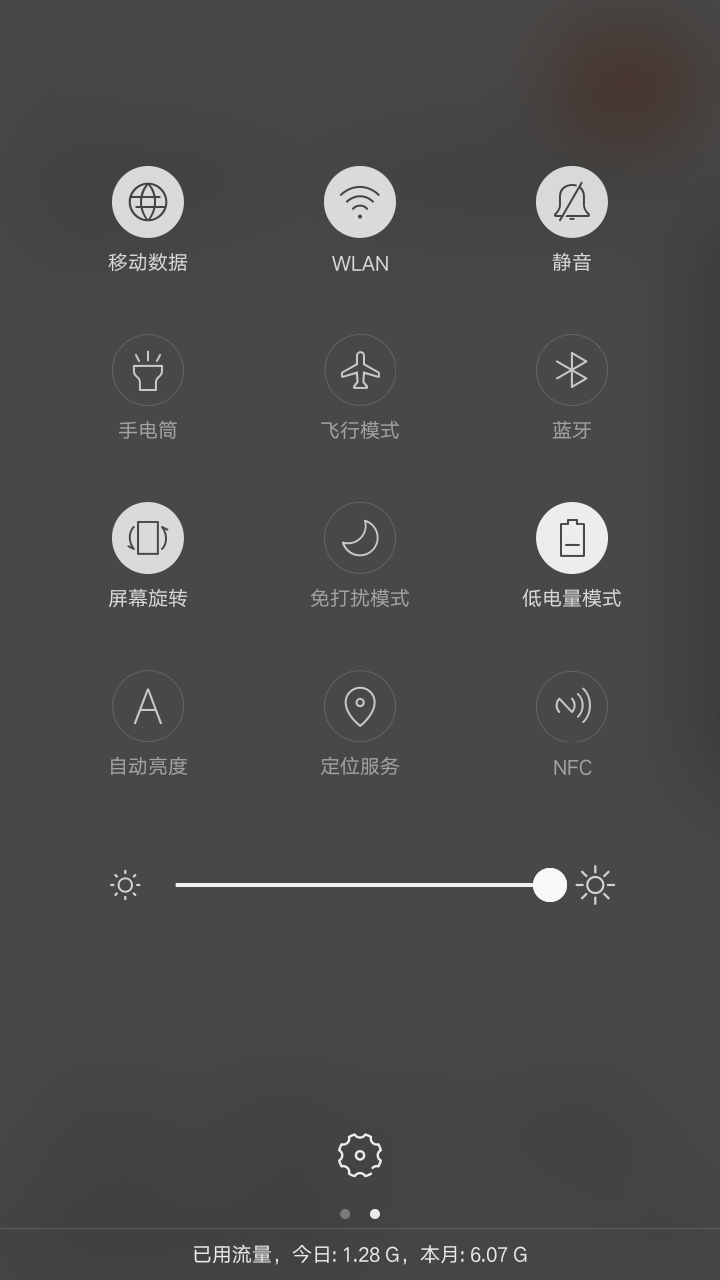Enable the NFC toggle
The height and width of the screenshot is (1280, 720).
pos(572,706)
